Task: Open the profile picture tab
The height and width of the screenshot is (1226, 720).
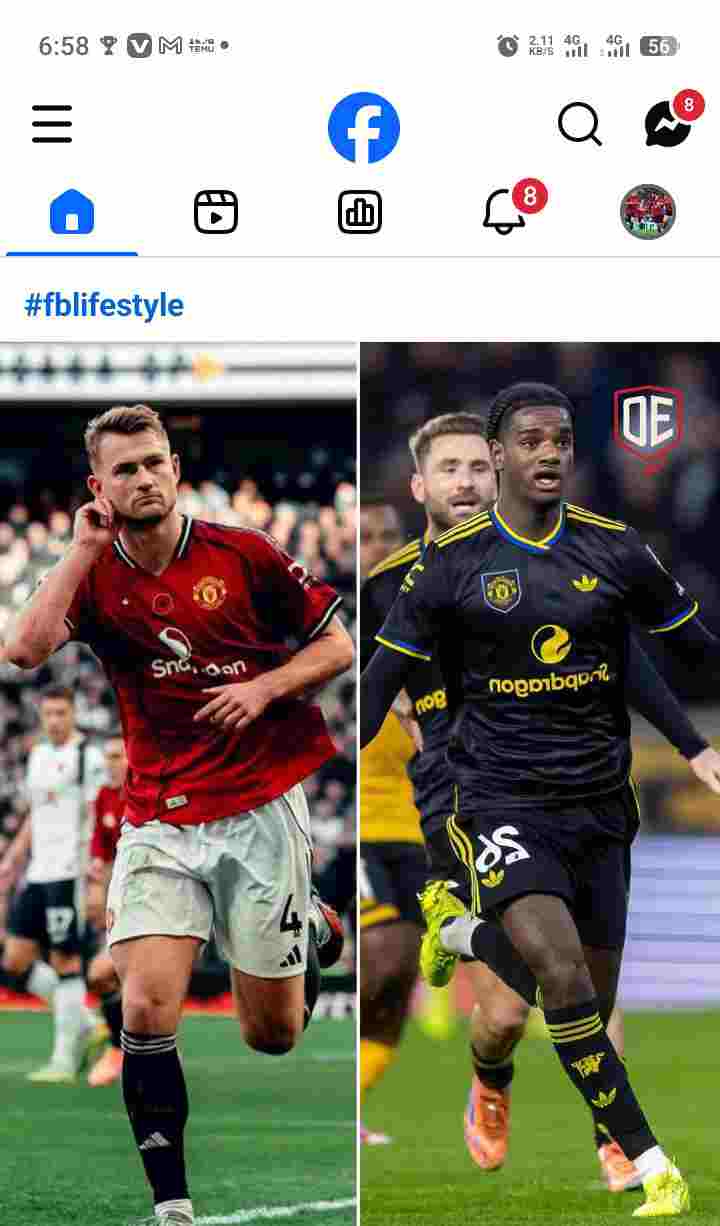Action: [648, 212]
